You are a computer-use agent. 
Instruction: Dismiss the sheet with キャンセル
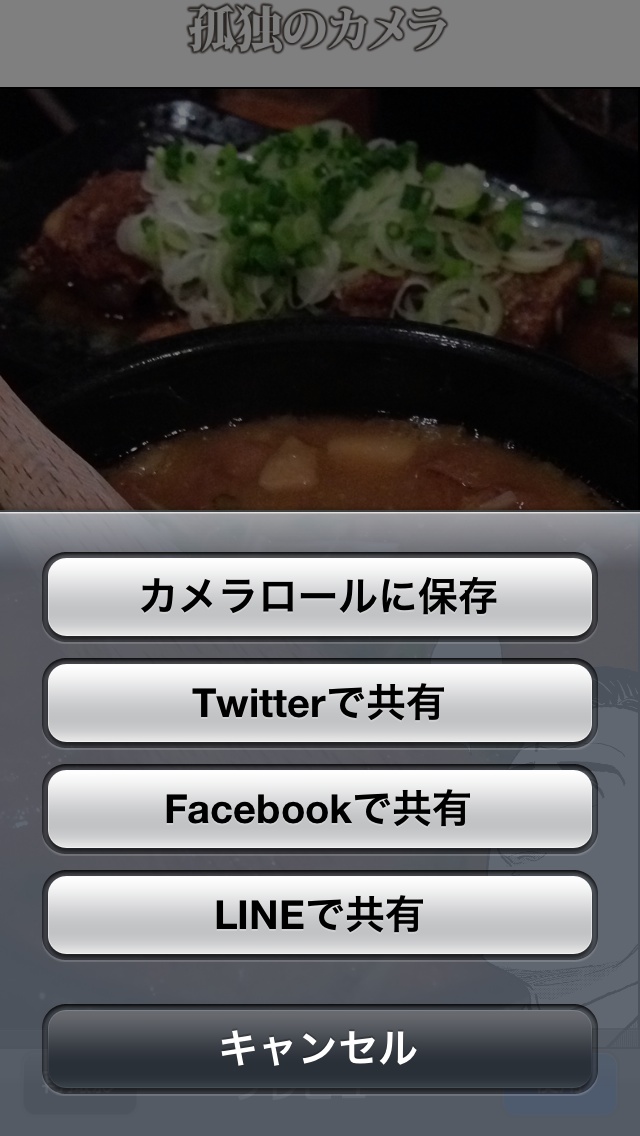click(x=319, y=1048)
